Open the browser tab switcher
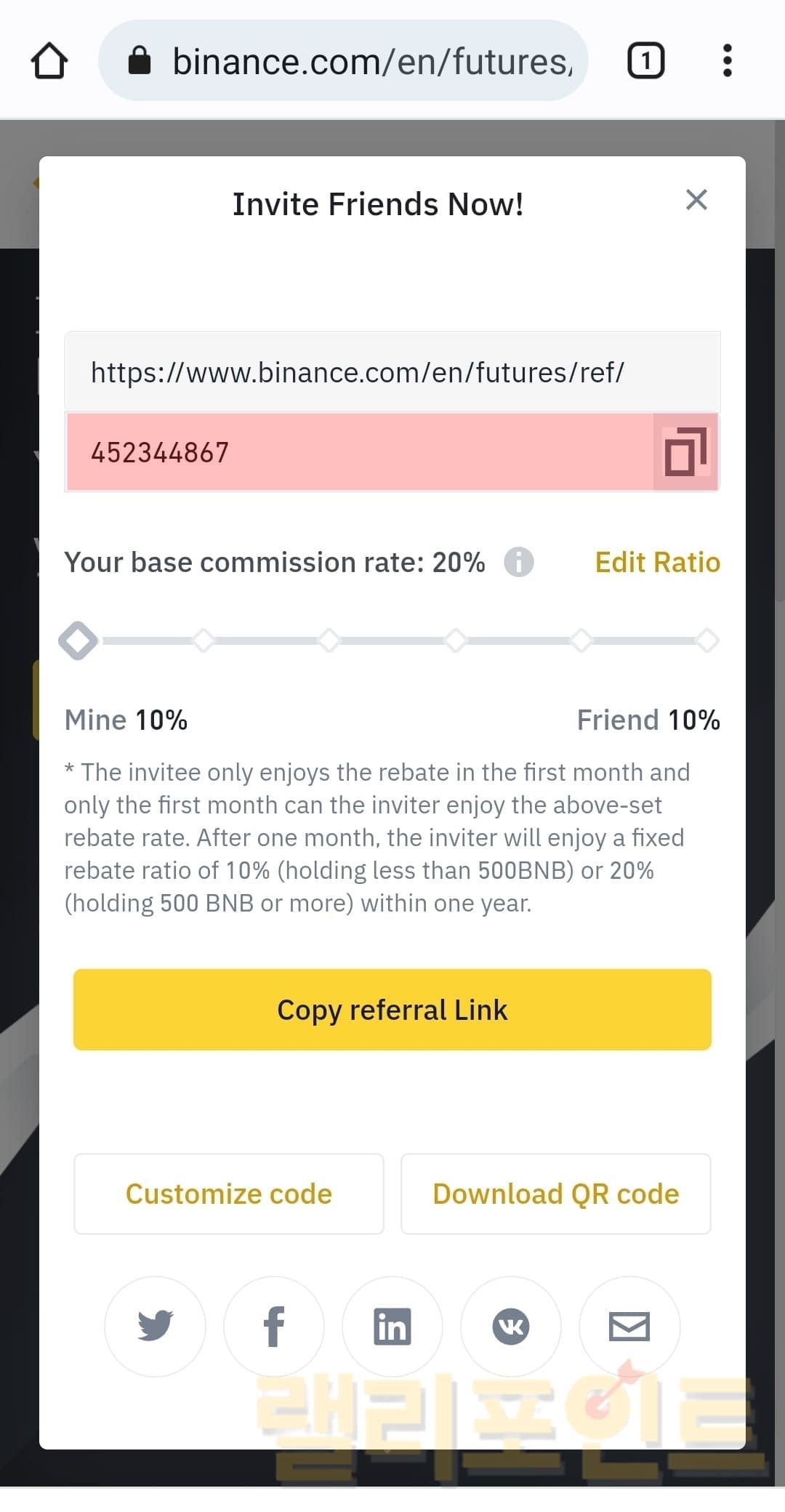Screen dimensions: 785x1512 pos(645,61)
